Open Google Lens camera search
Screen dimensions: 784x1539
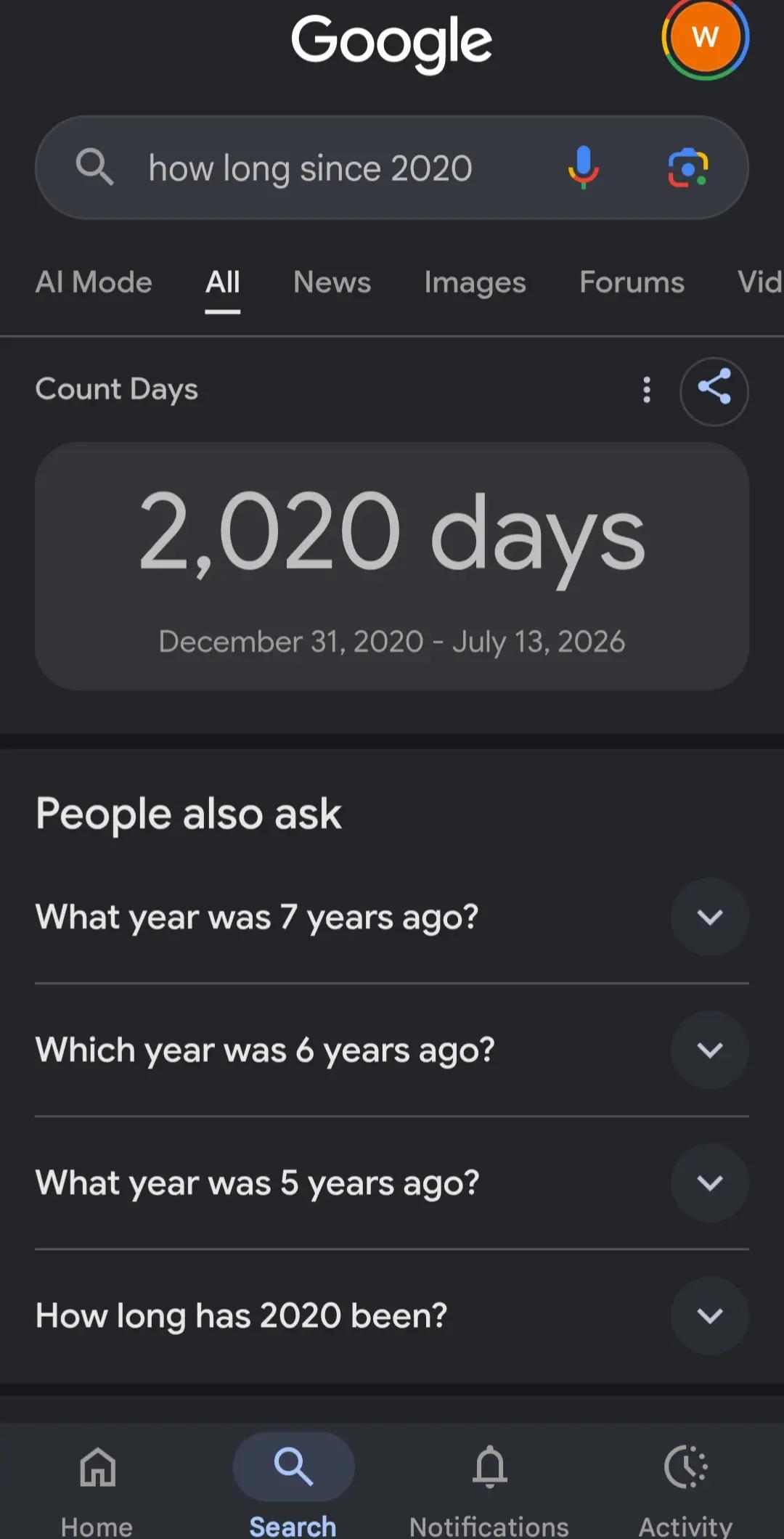pos(688,168)
